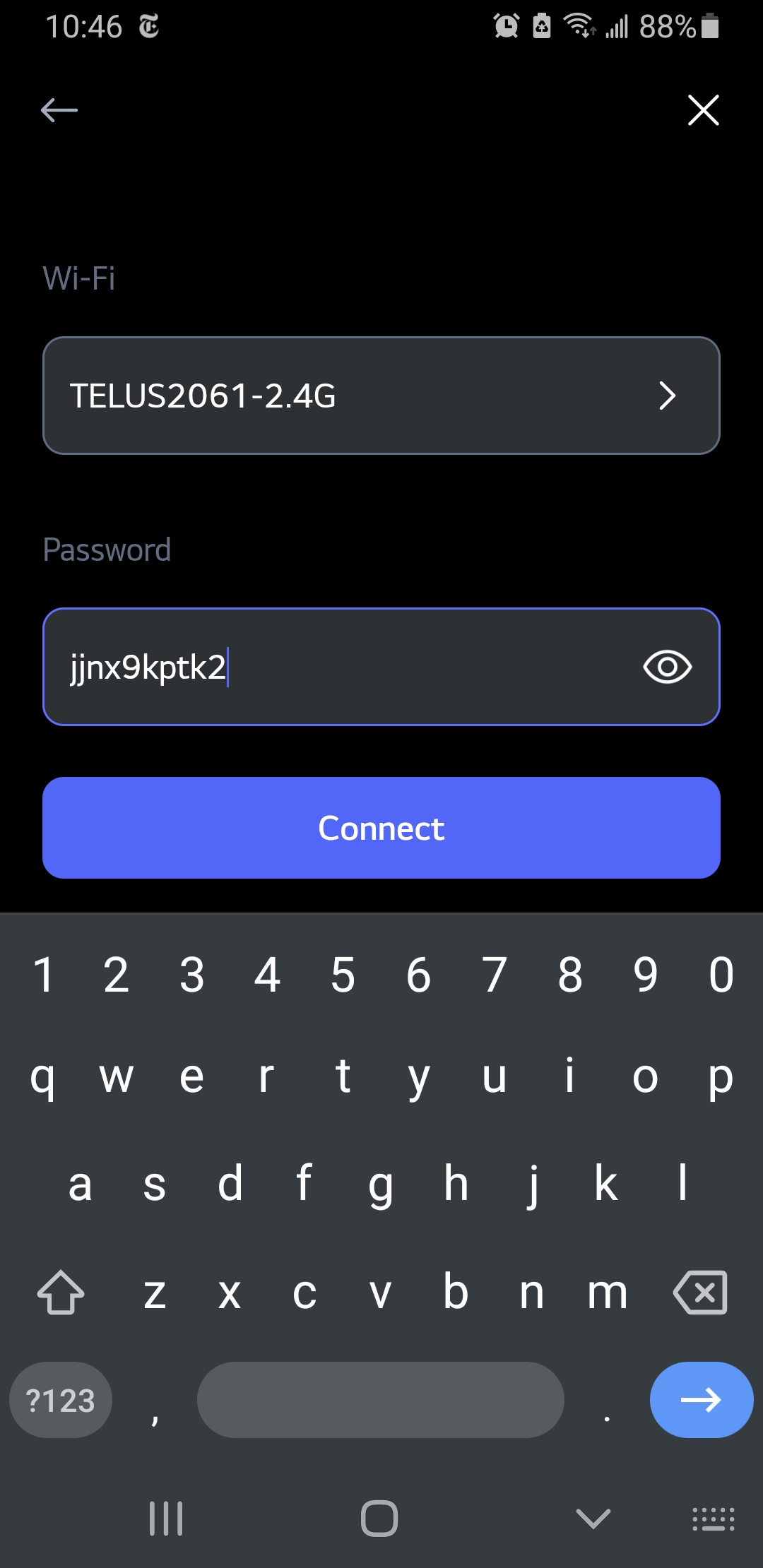This screenshot has height=1568, width=763.
Task: Toggle password visibility with the eye icon
Action: 667,667
